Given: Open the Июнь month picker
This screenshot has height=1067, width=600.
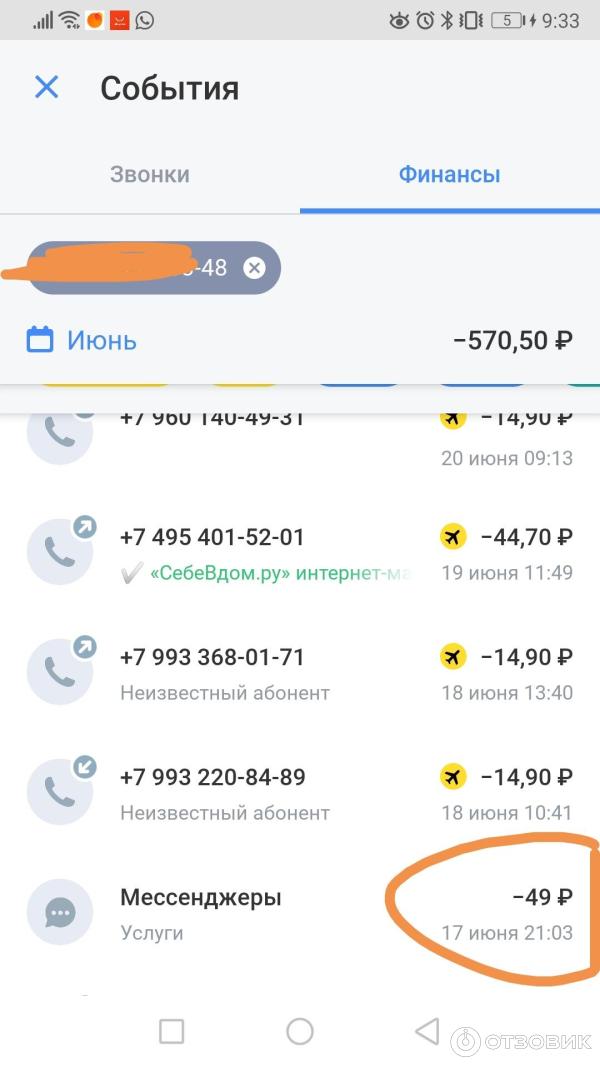Looking at the screenshot, I should click(82, 340).
